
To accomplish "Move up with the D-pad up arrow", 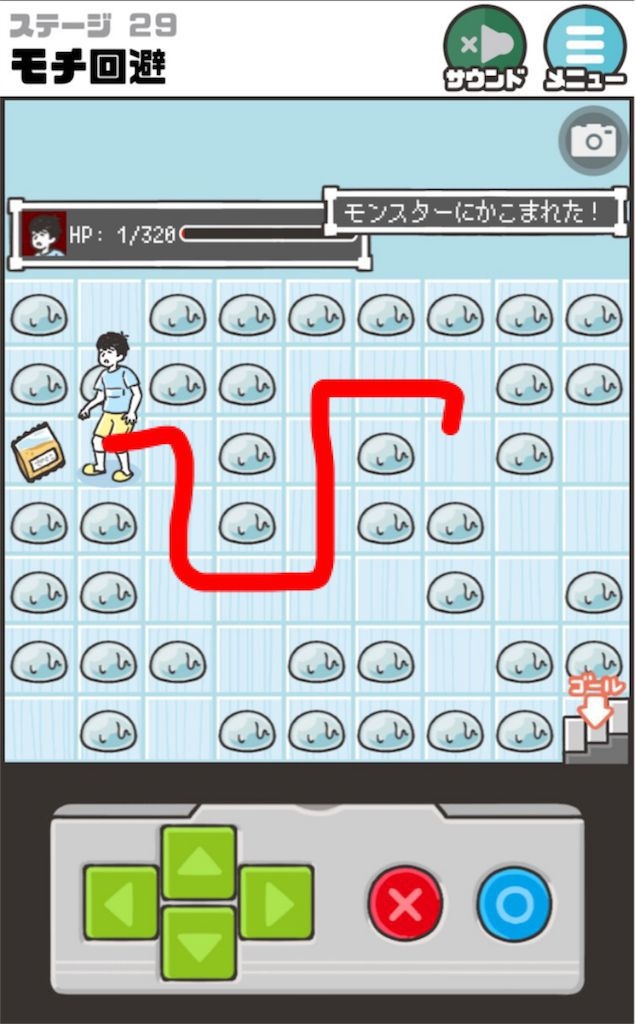I will click(199, 862).
